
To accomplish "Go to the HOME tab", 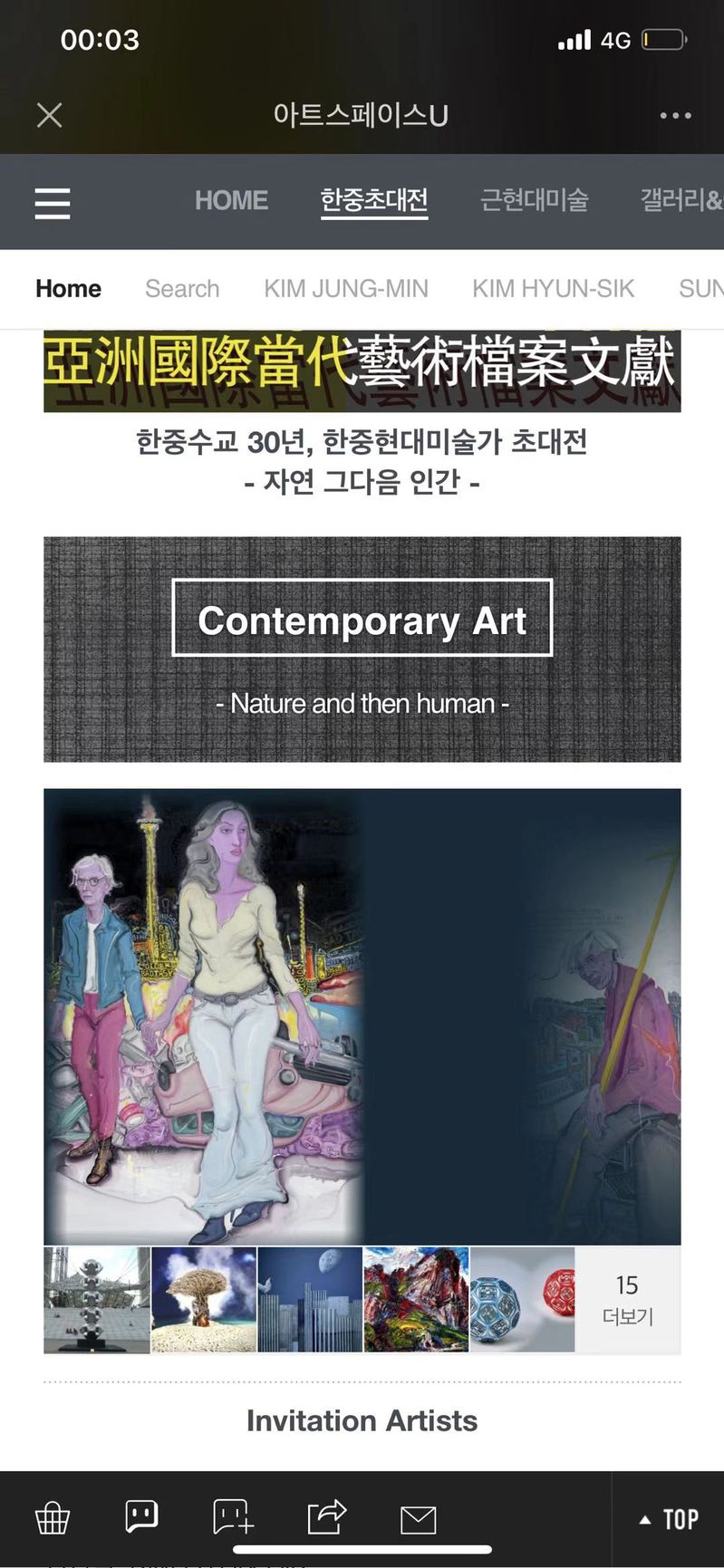I will click(231, 200).
